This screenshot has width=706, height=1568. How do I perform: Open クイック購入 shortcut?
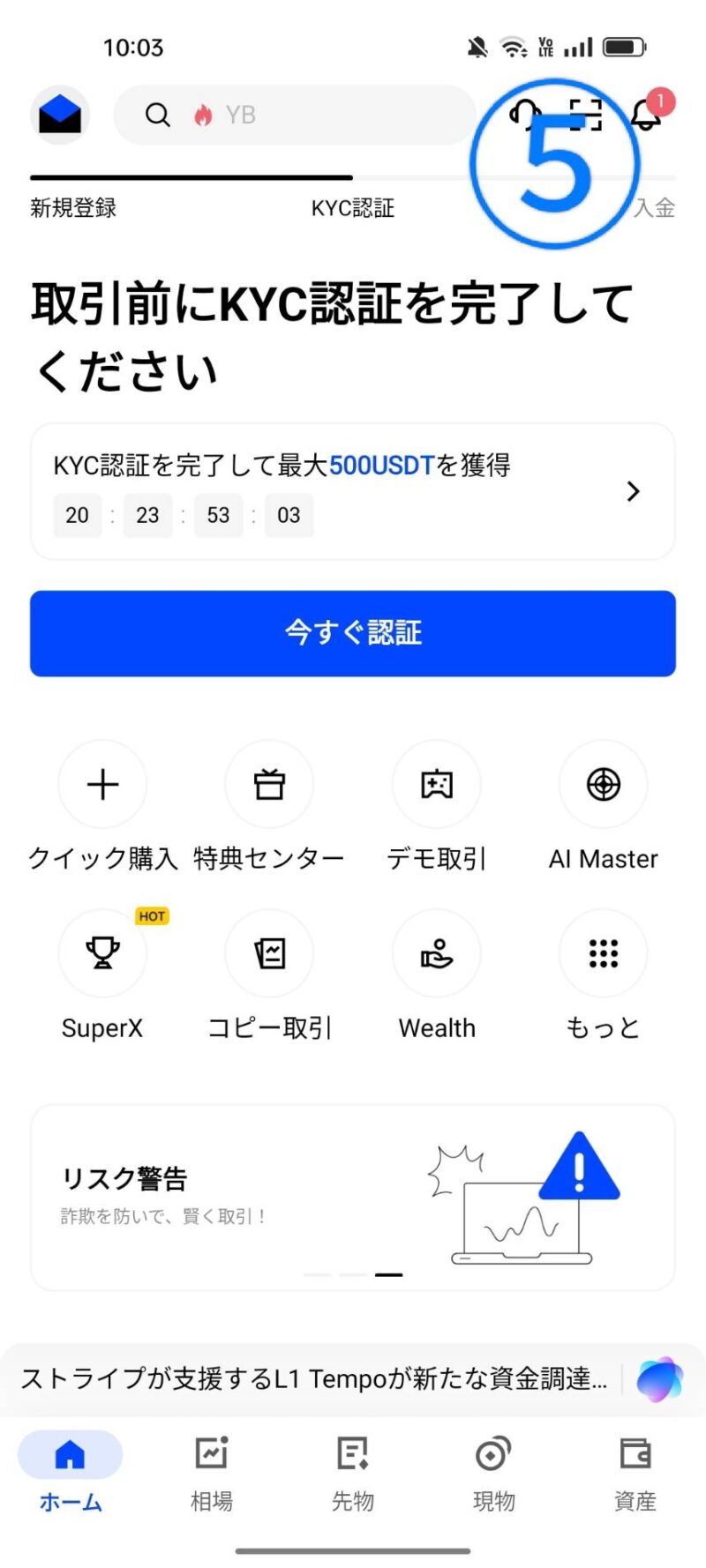pyautogui.click(x=102, y=784)
